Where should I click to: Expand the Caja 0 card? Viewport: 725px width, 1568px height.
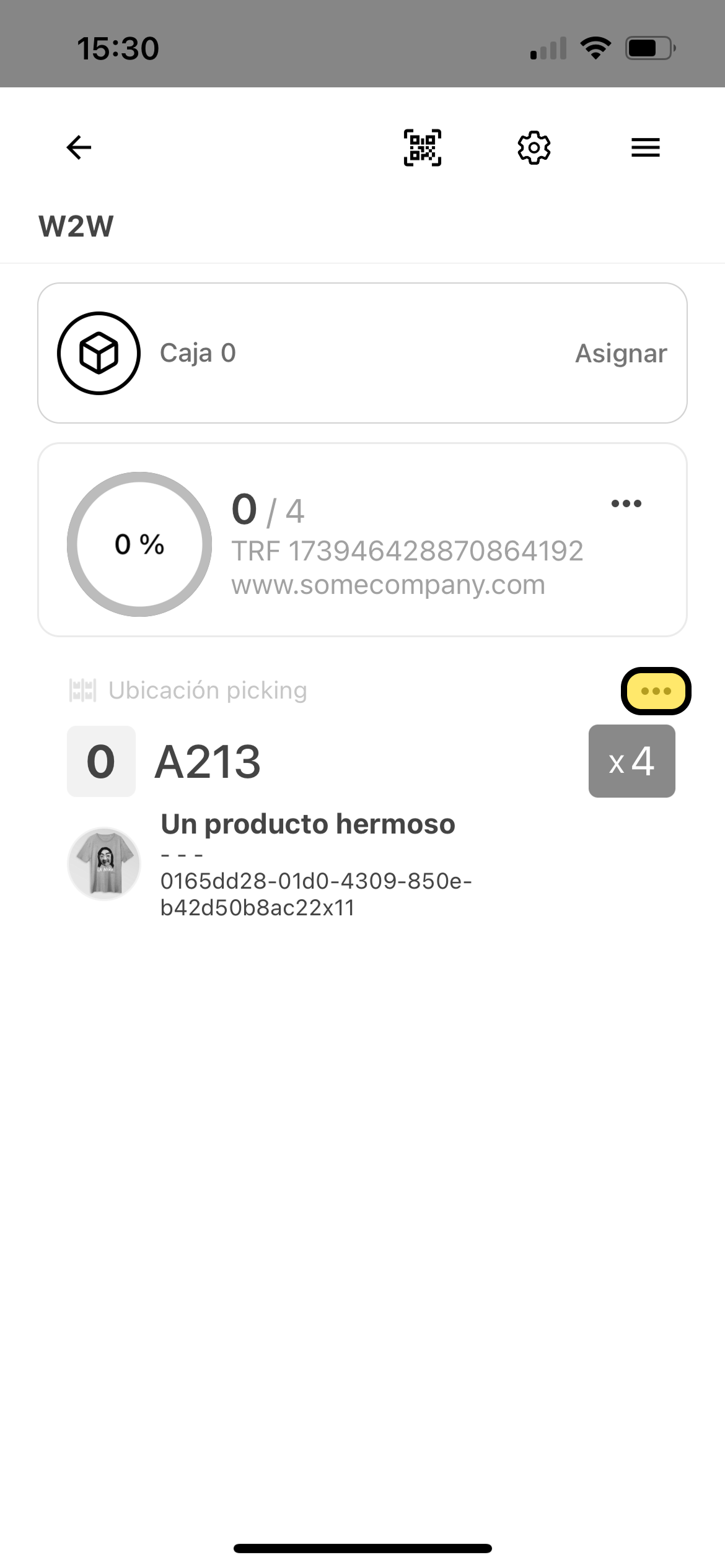click(x=361, y=353)
